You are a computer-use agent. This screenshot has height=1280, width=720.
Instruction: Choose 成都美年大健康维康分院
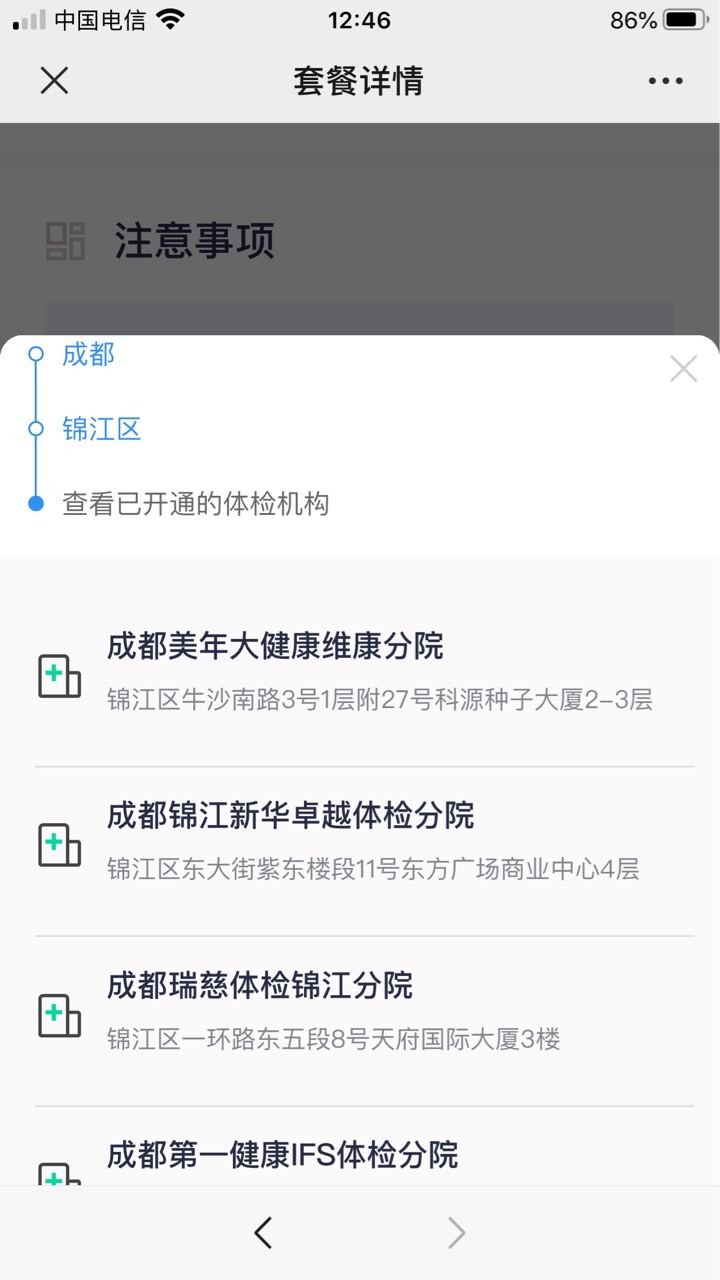click(x=364, y=672)
